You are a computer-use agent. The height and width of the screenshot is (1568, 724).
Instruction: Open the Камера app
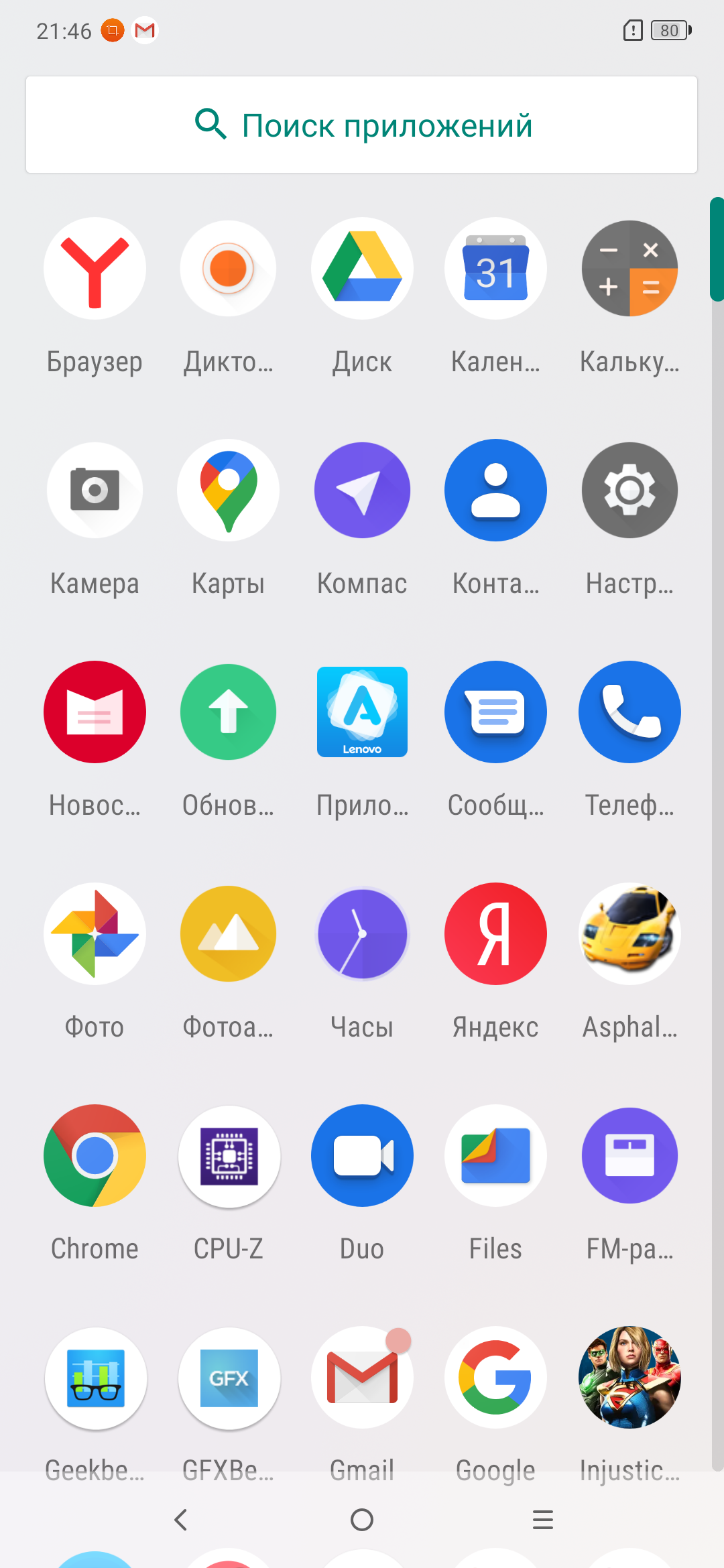pyautogui.click(x=95, y=491)
